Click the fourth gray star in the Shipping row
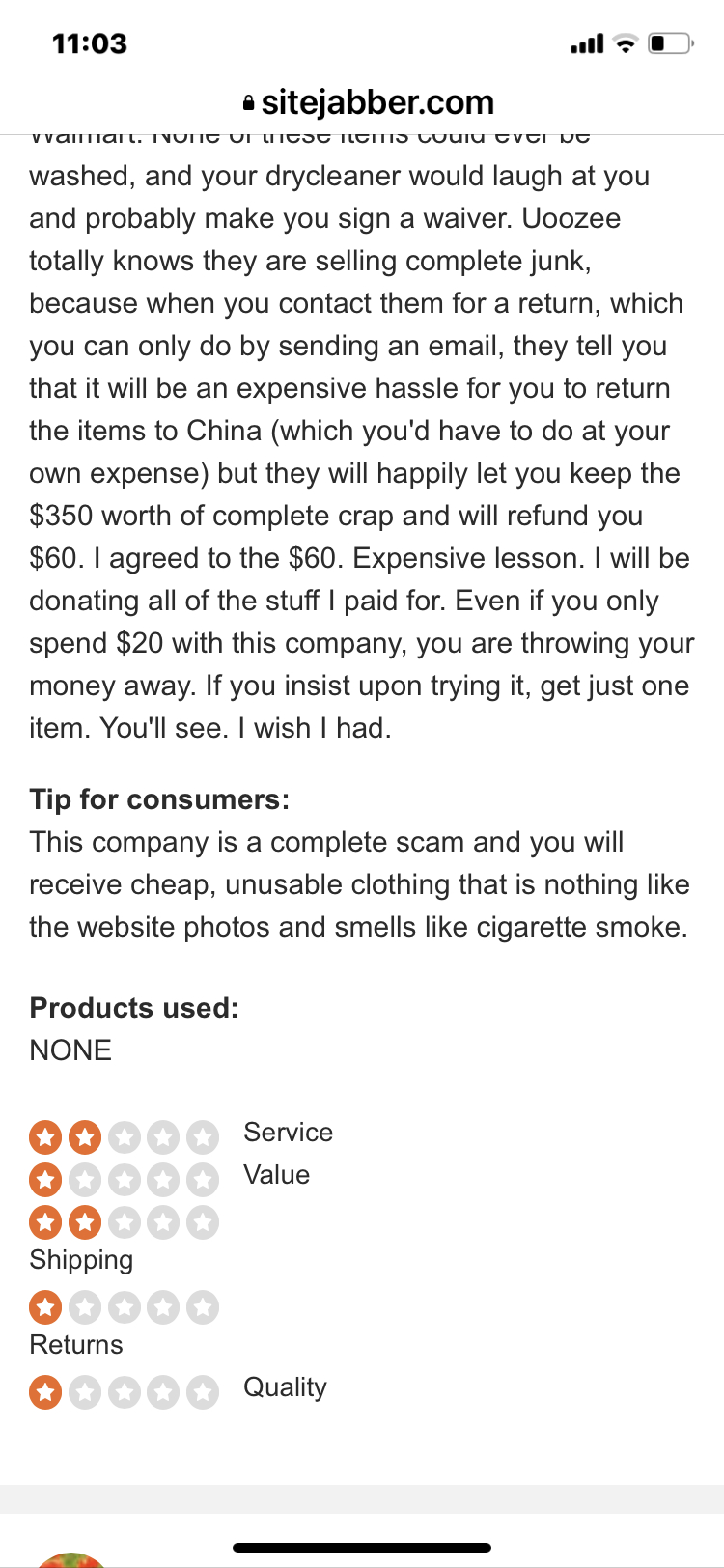The width and height of the screenshot is (724, 1568). pyautogui.click(x=164, y=1222)
